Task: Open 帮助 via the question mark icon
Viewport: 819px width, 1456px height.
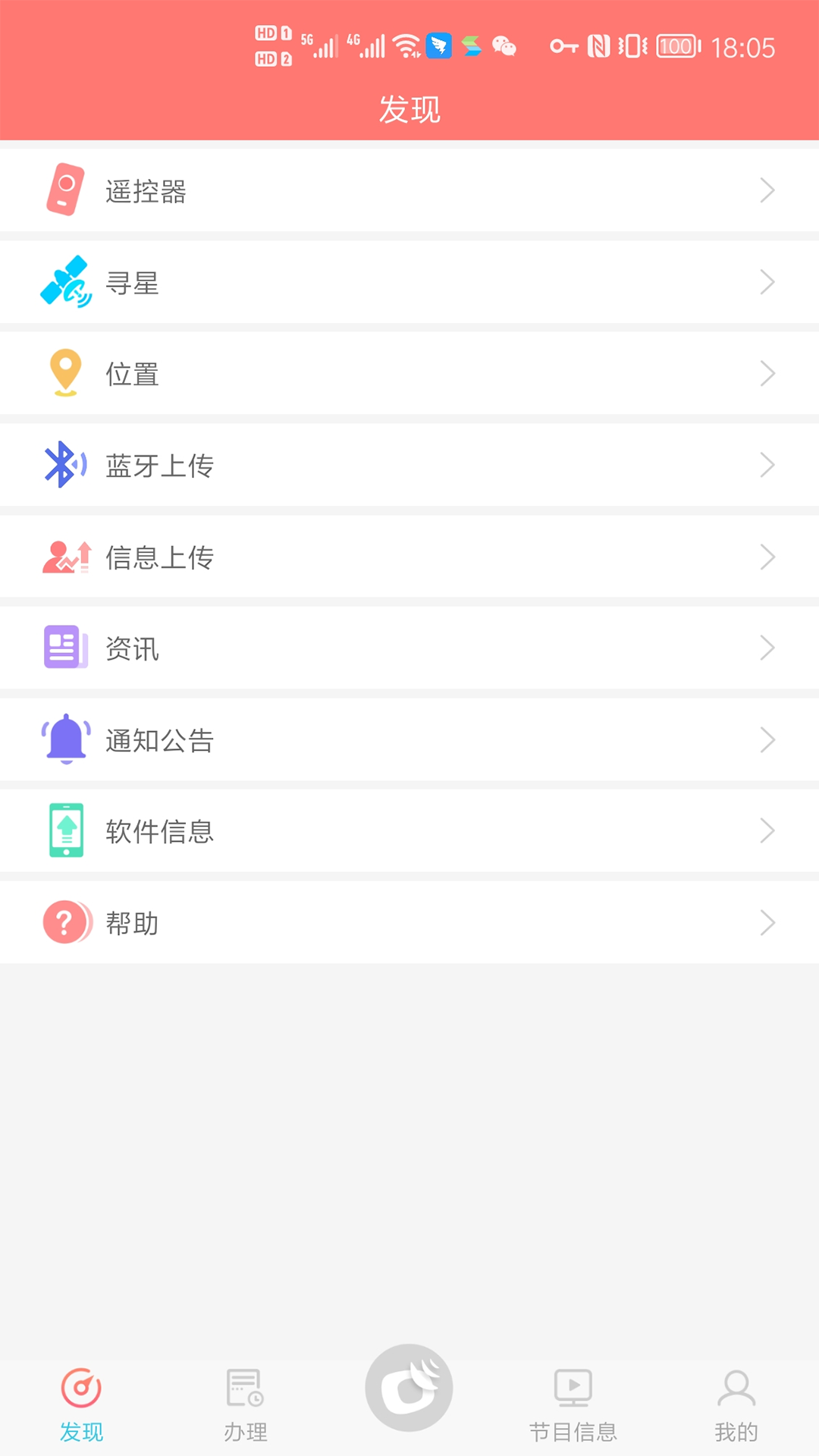Action: click(64, 923)
